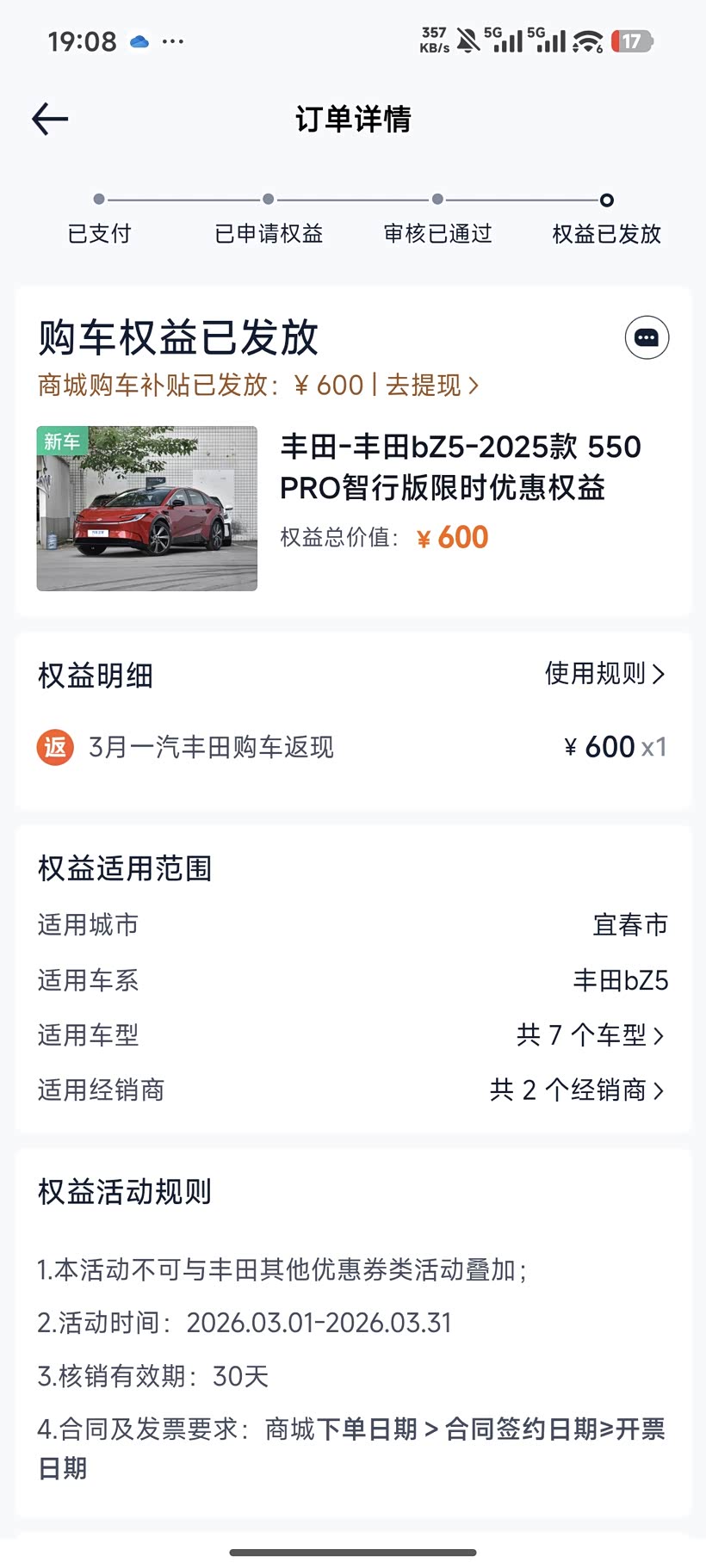This screenshot has width=706, height=1568.
Task: Go back using the back arrow
Action: [x=50, y=119]
